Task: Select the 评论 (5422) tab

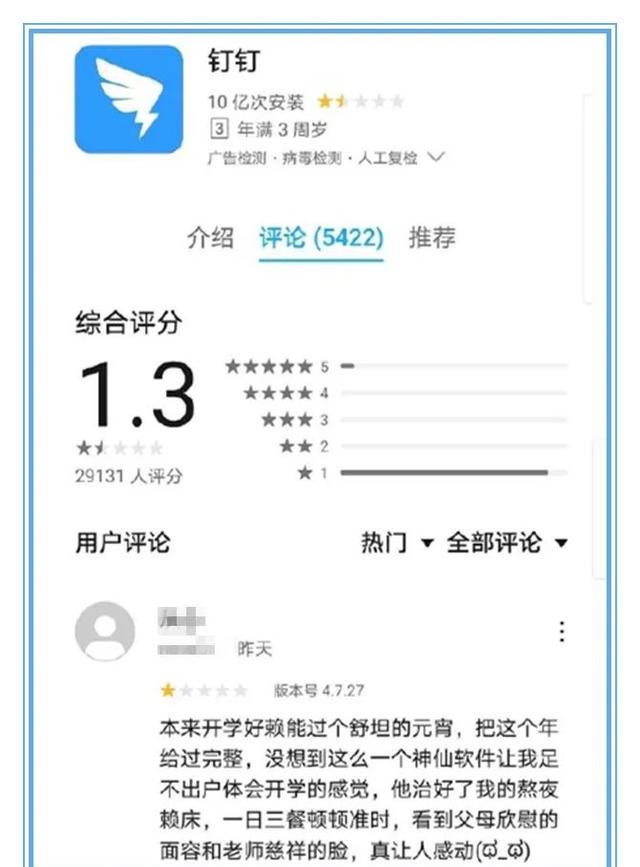Action: tap(321, 238)
